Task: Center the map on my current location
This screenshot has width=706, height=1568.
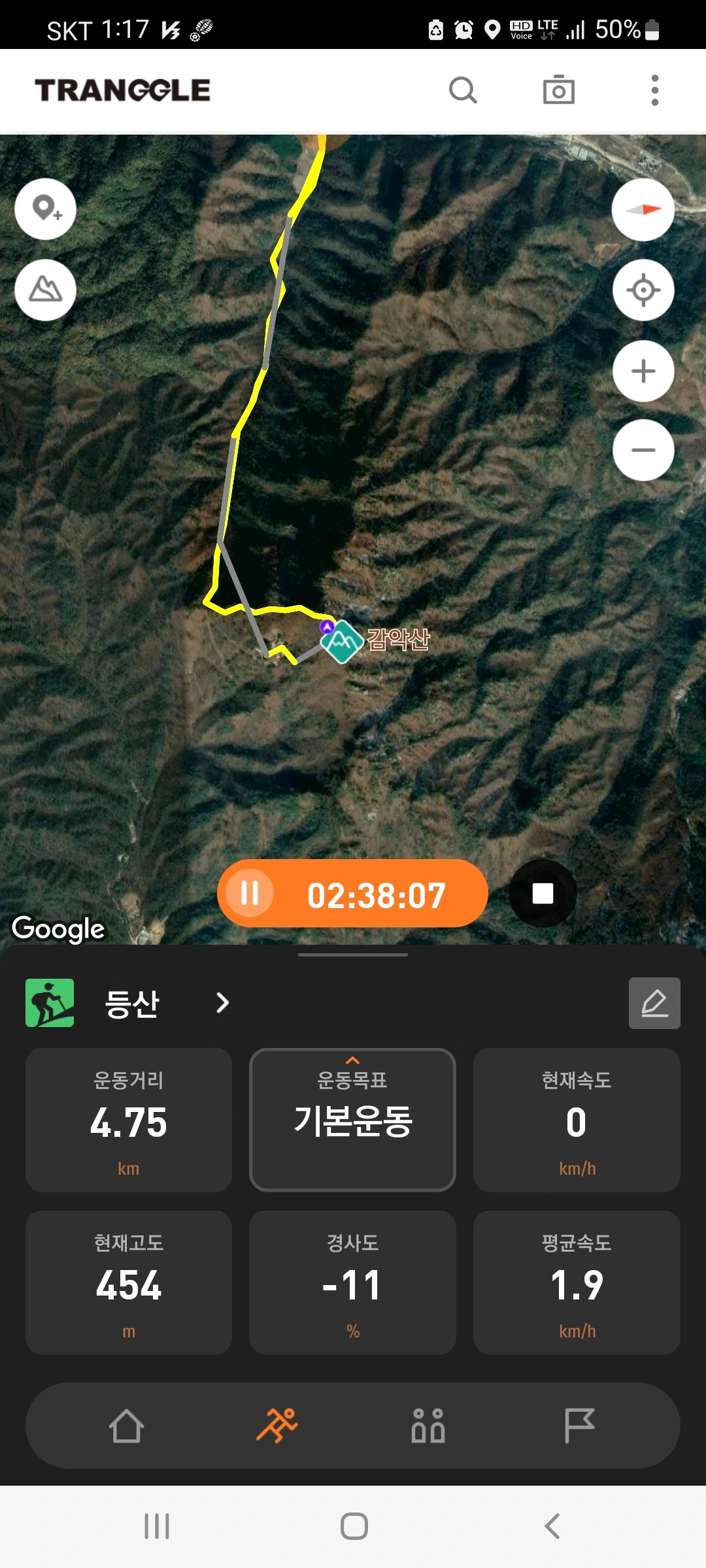Action: pos(643,290)
